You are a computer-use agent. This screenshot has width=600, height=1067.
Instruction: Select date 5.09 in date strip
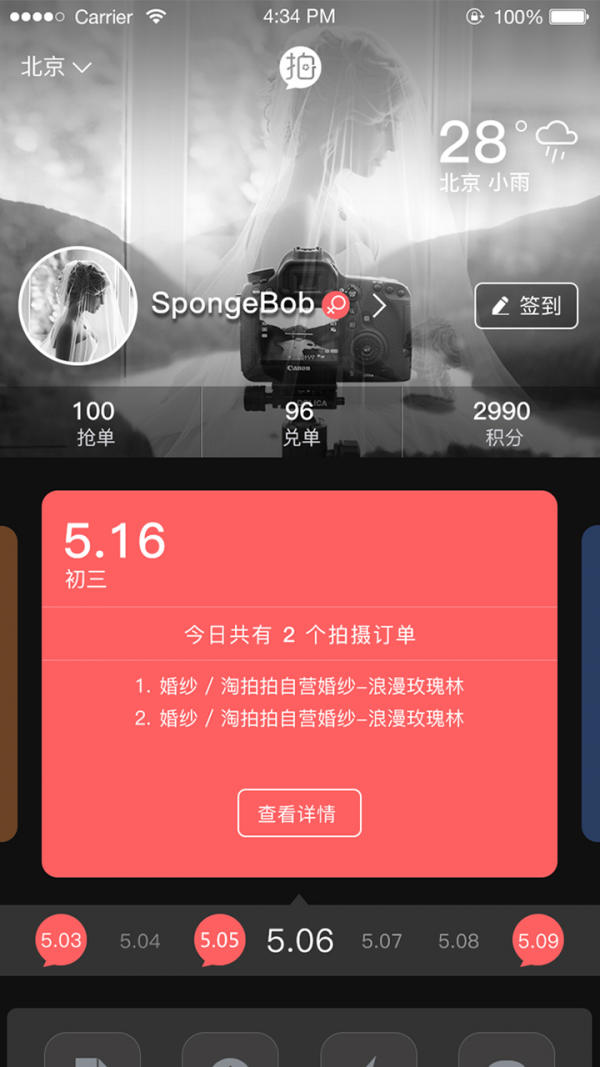pos(538,941)
